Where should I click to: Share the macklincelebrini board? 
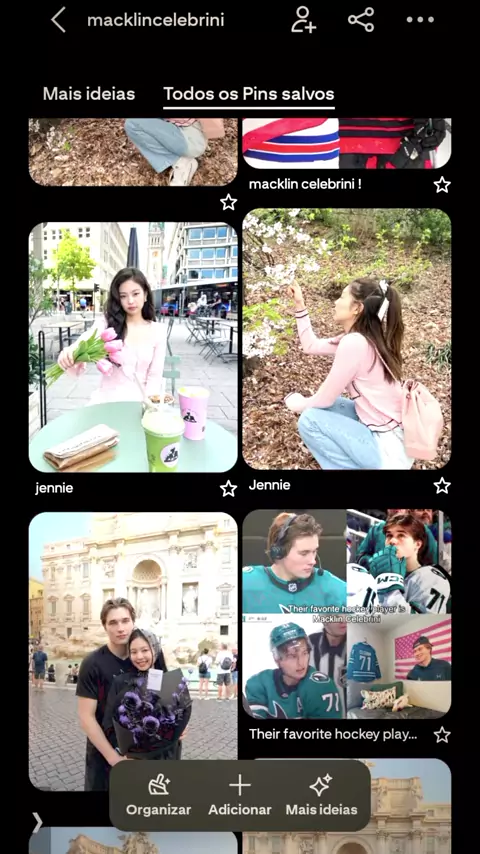[x=361, y=20]
